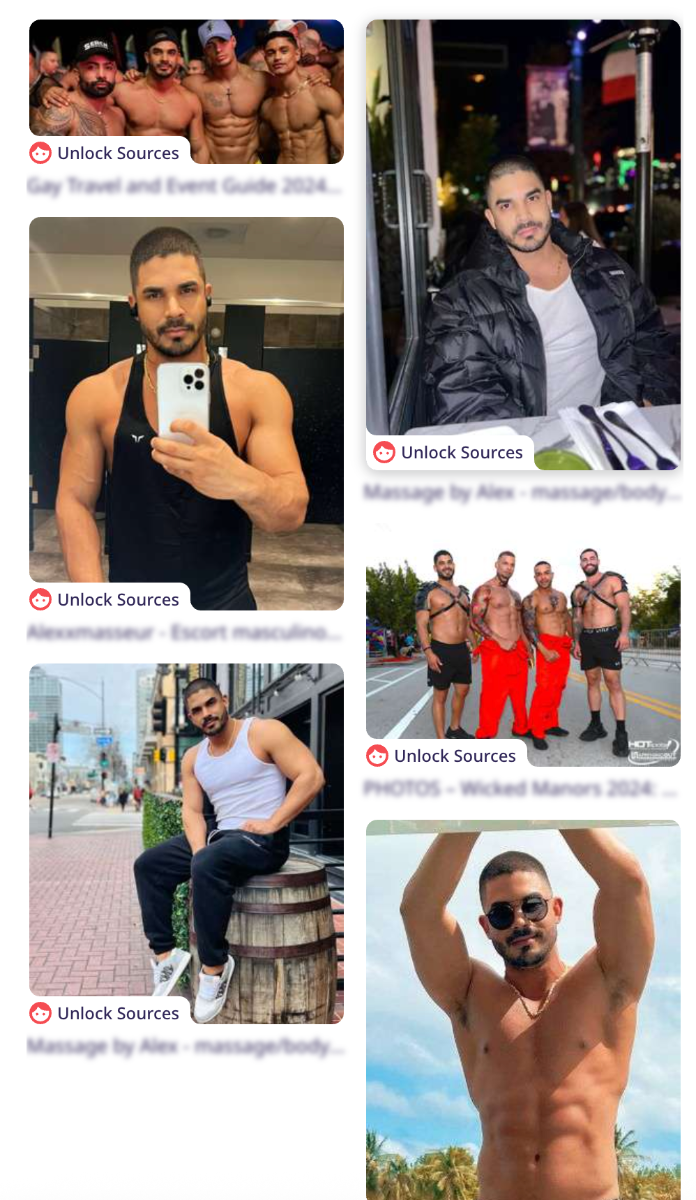Tap Unlock Sources on the puffer jacket photo
The image size is (696, 1200).
tap(450, 452)
